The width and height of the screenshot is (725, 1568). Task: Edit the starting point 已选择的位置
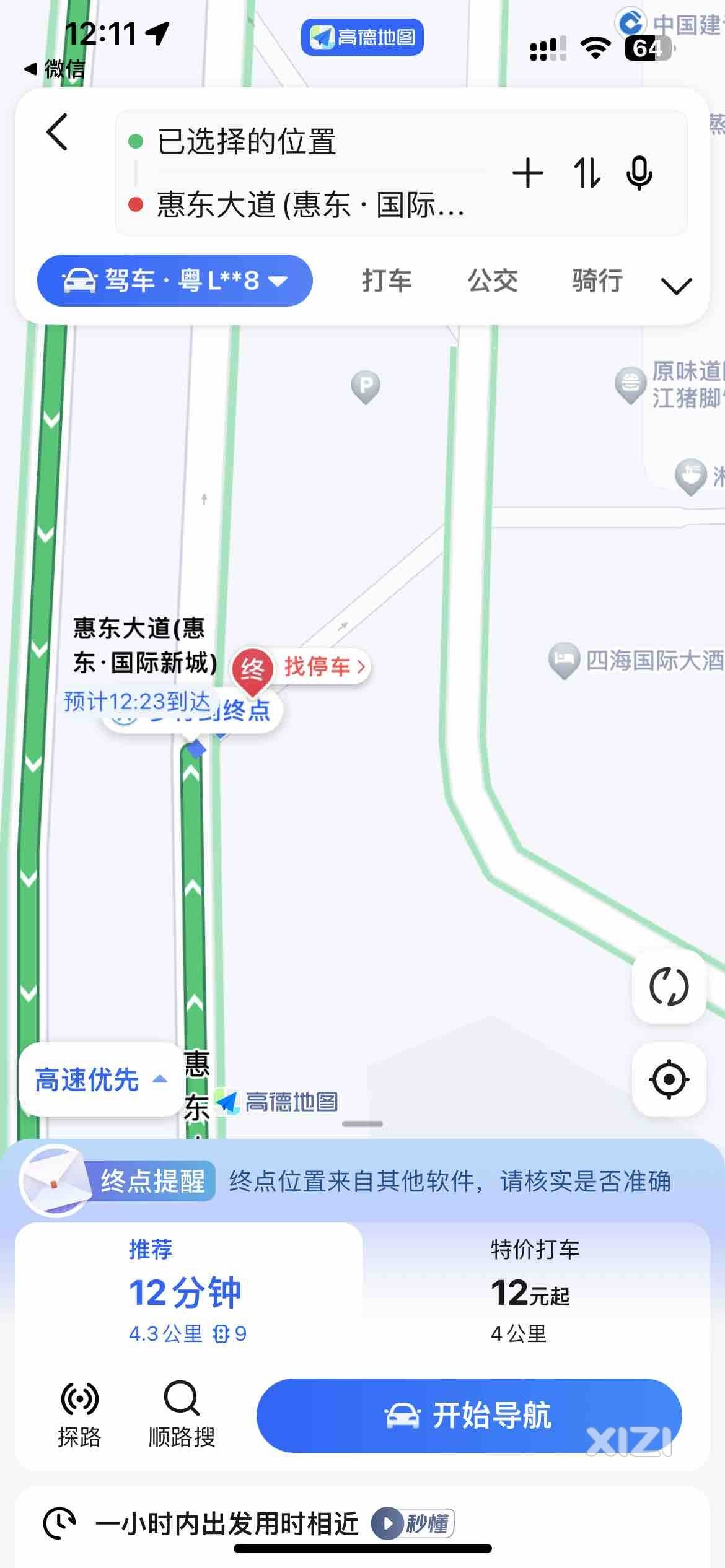[247, 142]
